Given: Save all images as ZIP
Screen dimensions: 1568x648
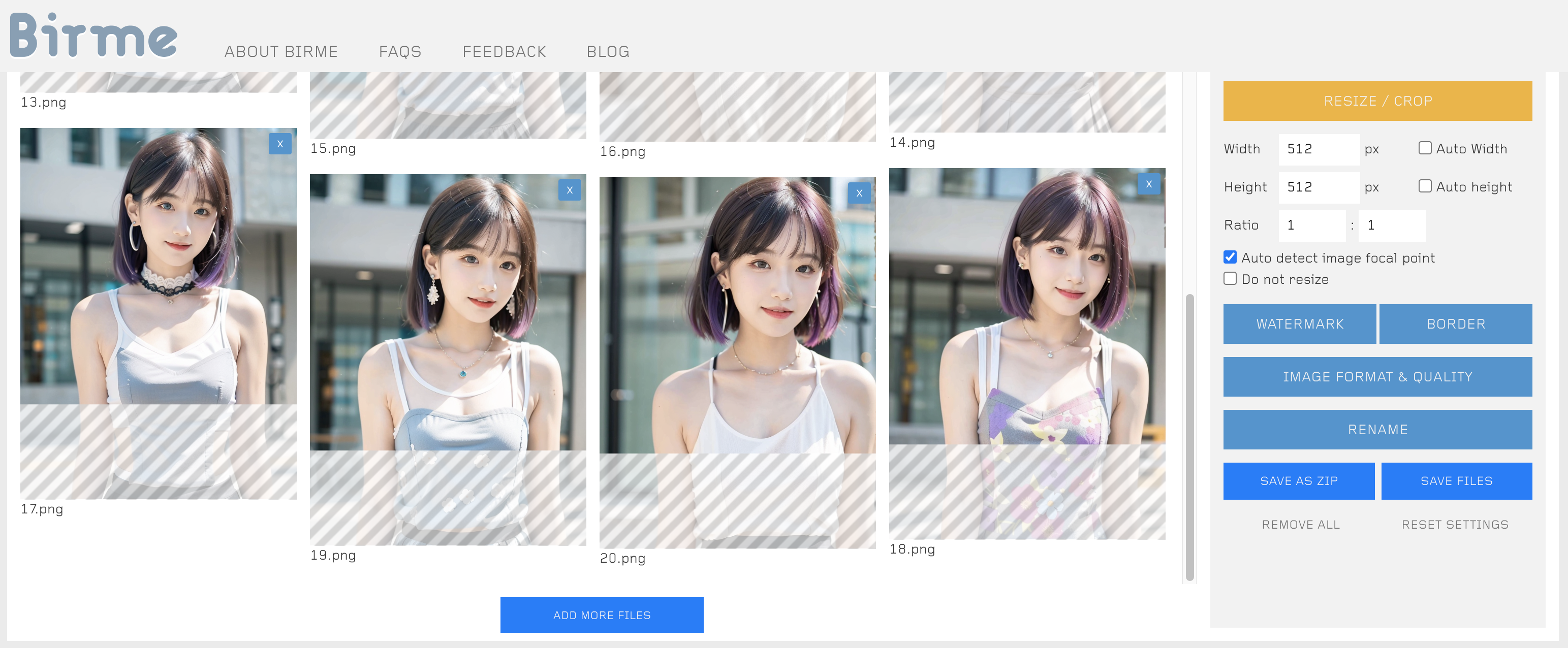Looking at the screenshot, I should [1298, 481].
